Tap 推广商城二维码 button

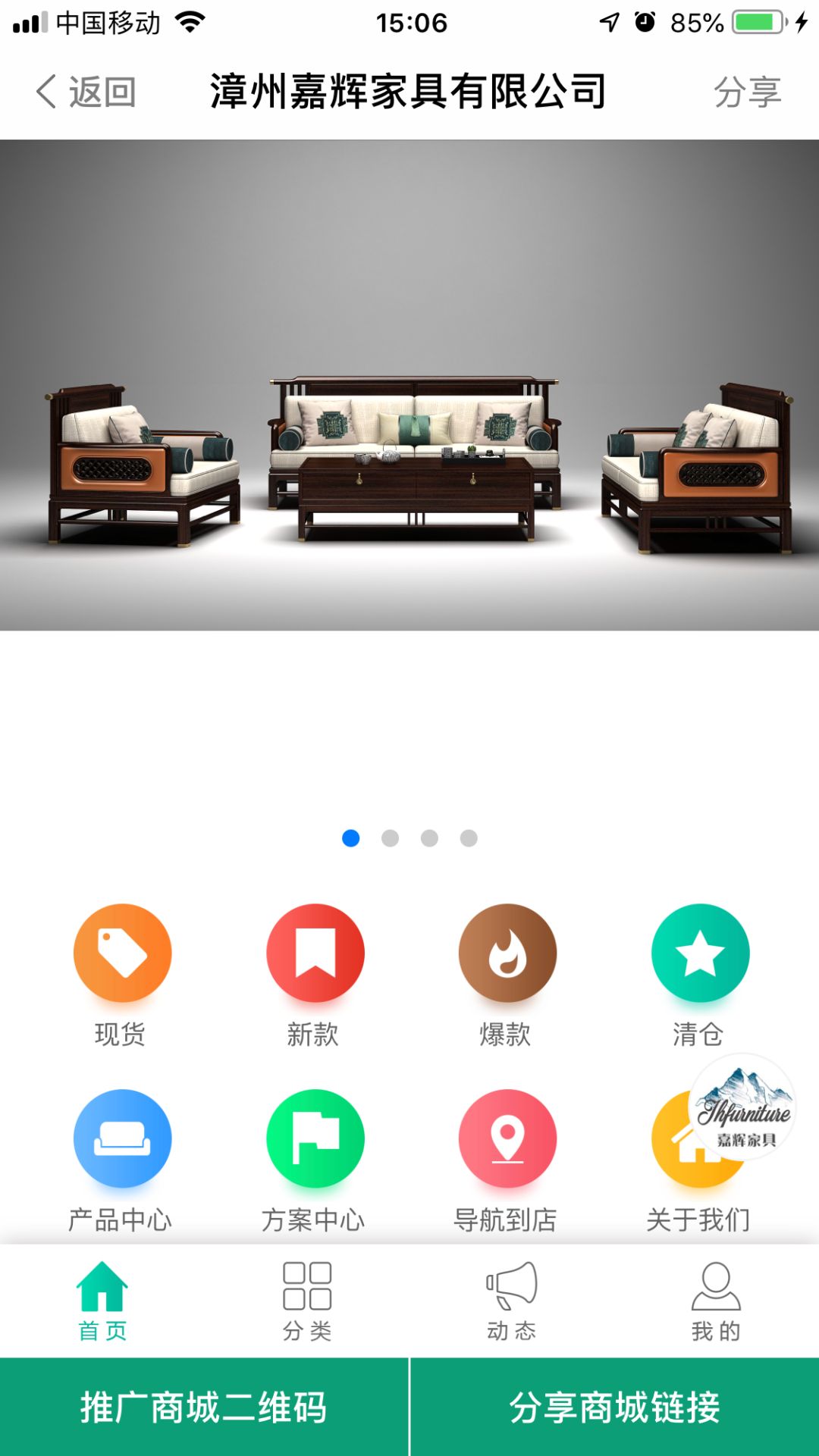pos(203,1407)
